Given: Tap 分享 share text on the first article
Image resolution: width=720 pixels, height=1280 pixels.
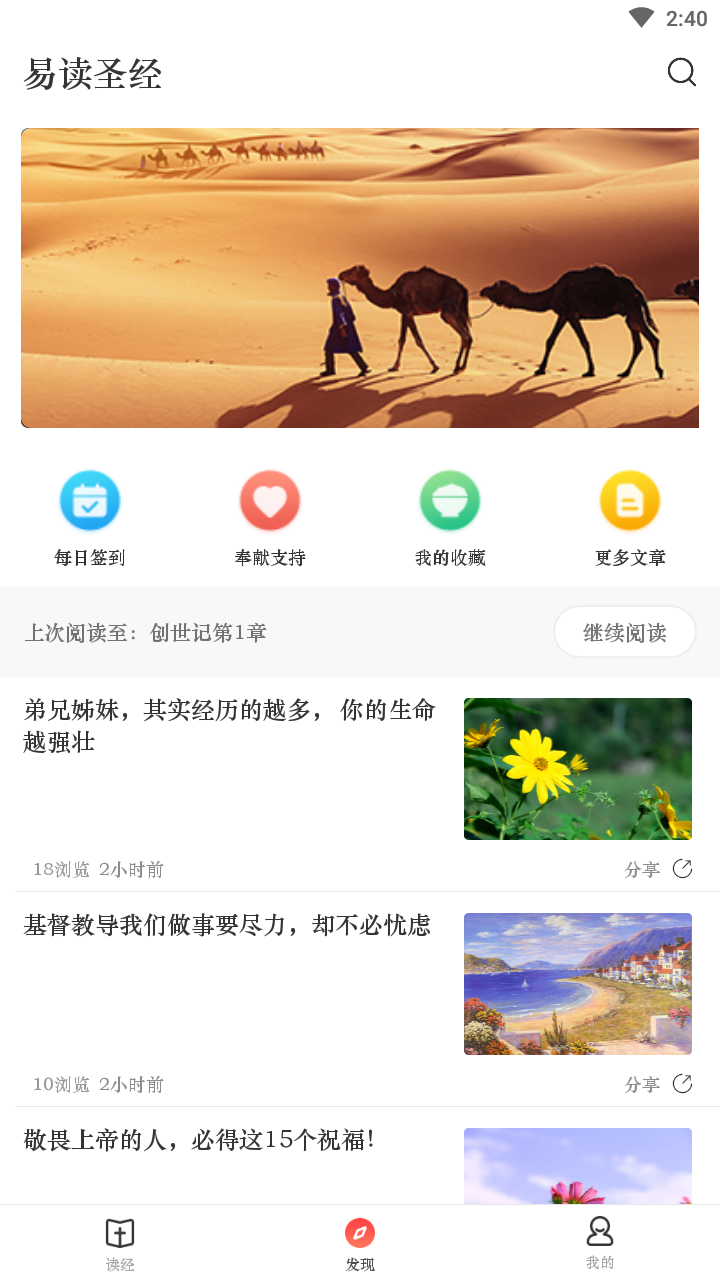Looking at the screenshot, I should pyautogui.click(x=642, y=868).
